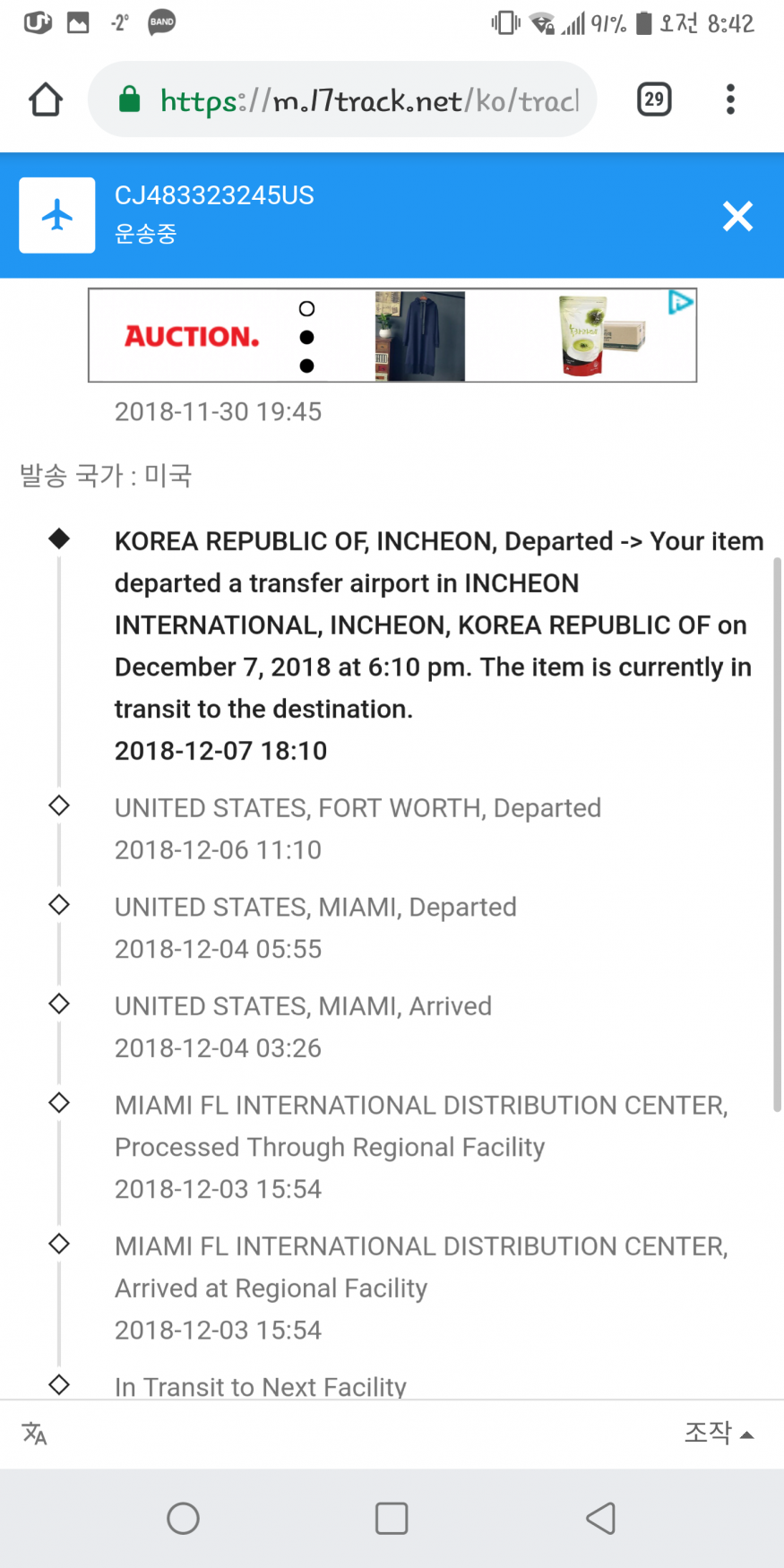Edit the 17track URL in address bar
This screenshot has height=1568, width=784.
(367, 100)
